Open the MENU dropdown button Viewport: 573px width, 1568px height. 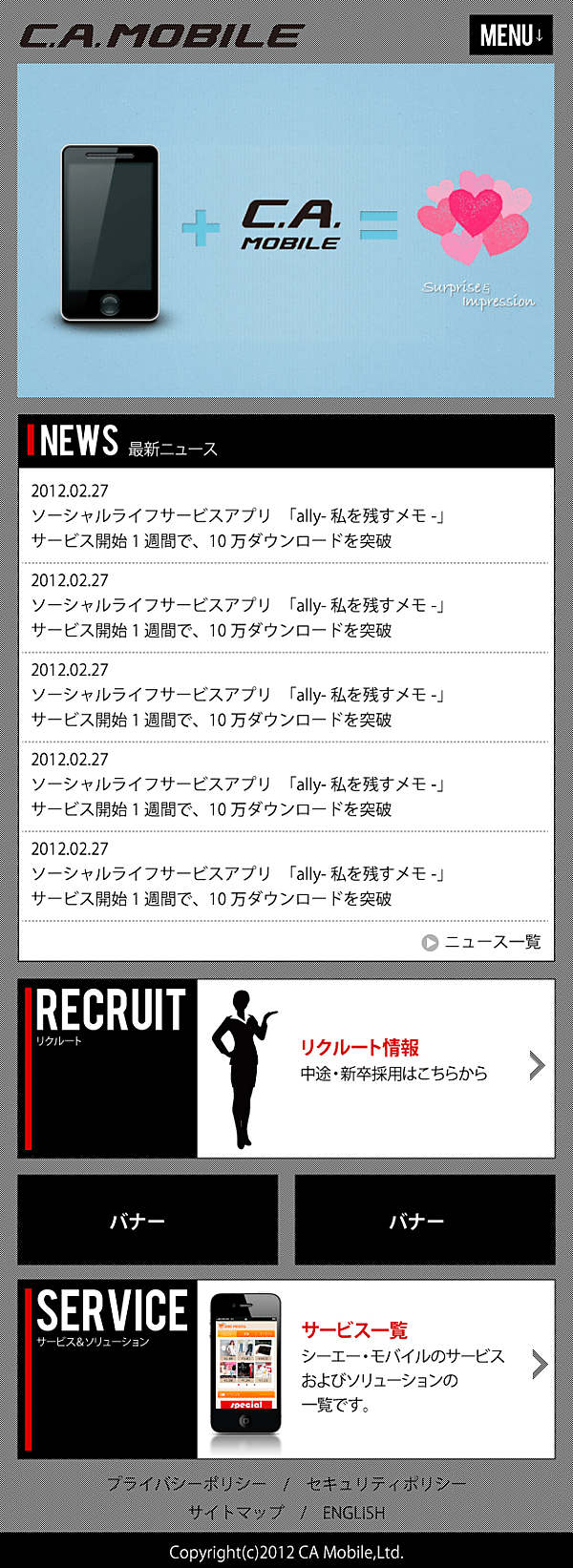[x=511, y=36]
